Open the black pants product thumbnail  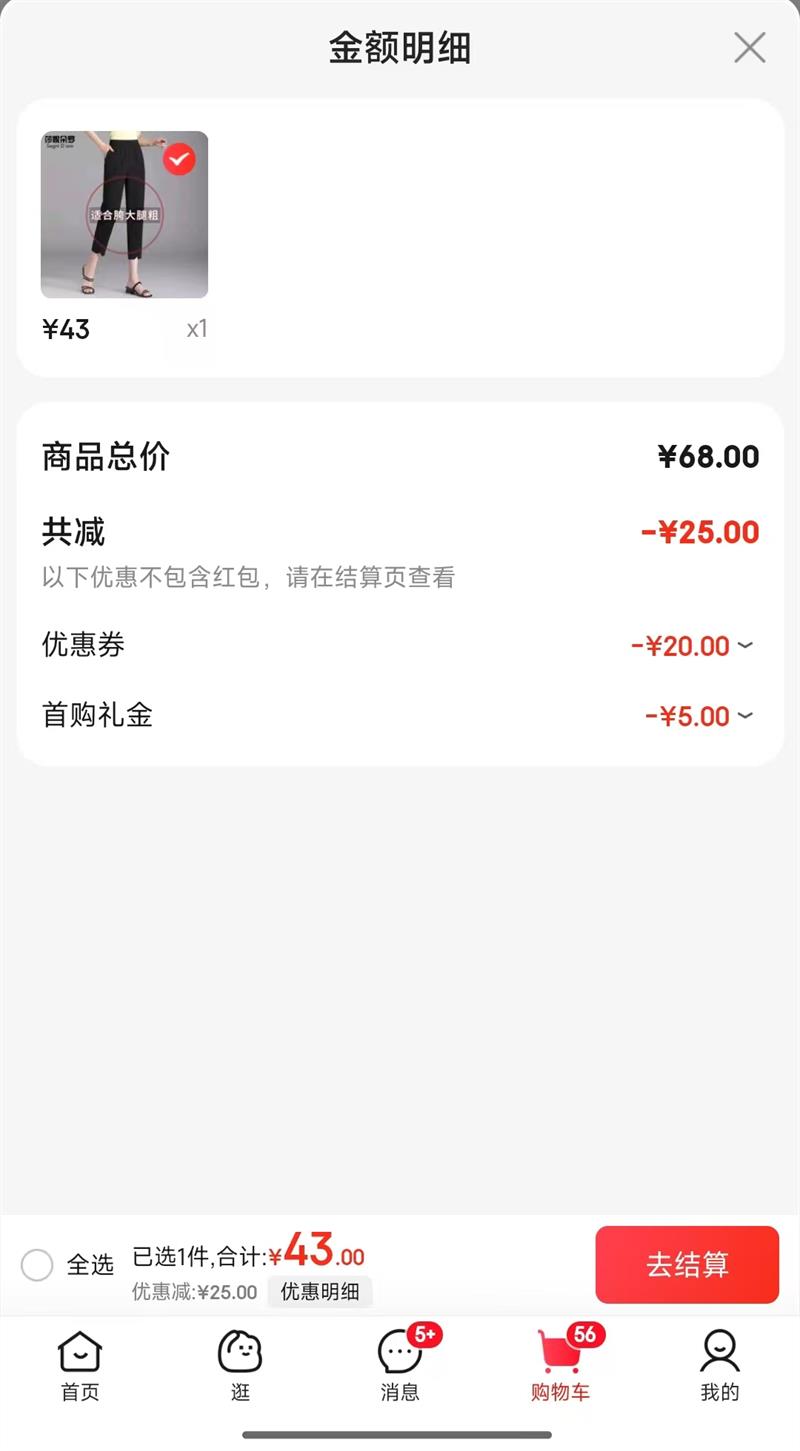click(x=124, y=215)
